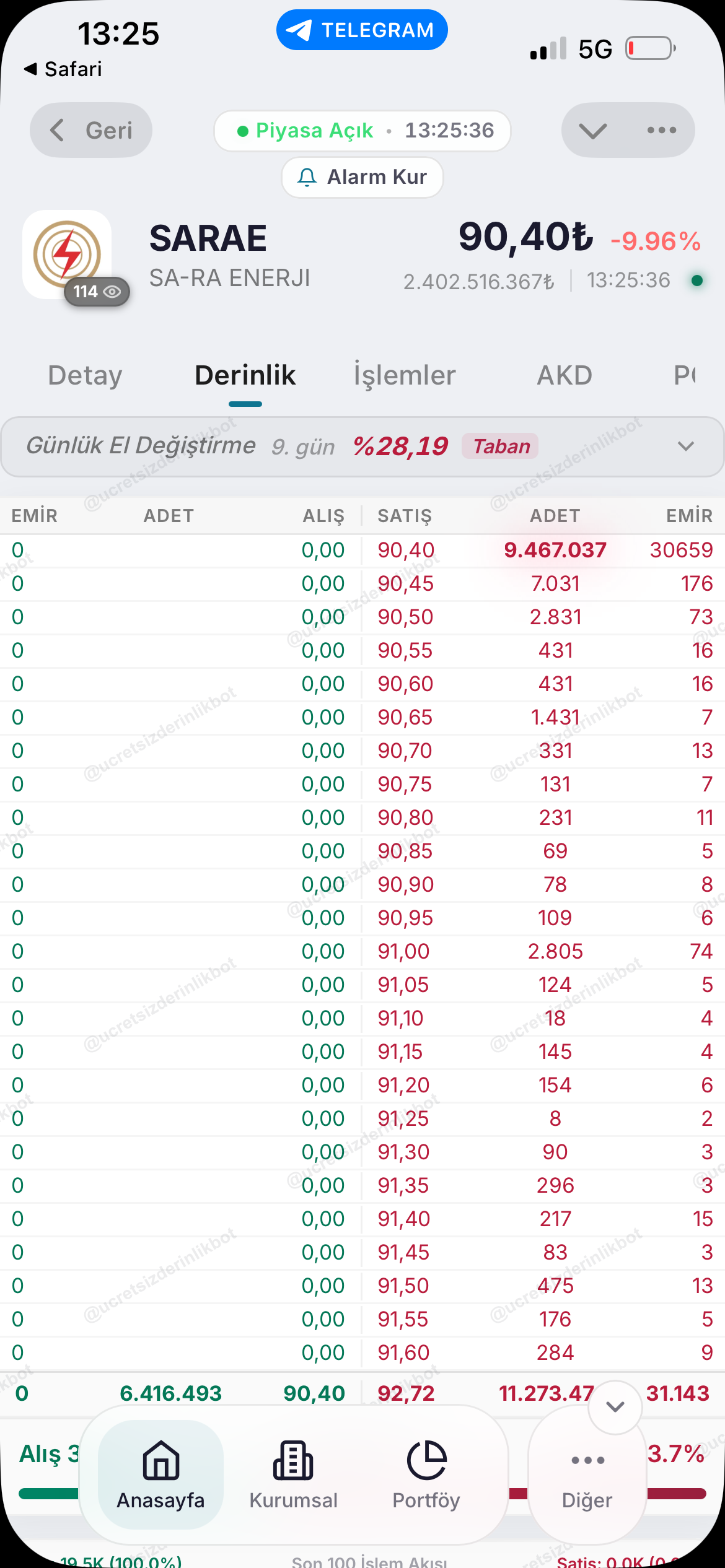Switch to the AKD tab
725x1568 pixels.
coord(565,376)
